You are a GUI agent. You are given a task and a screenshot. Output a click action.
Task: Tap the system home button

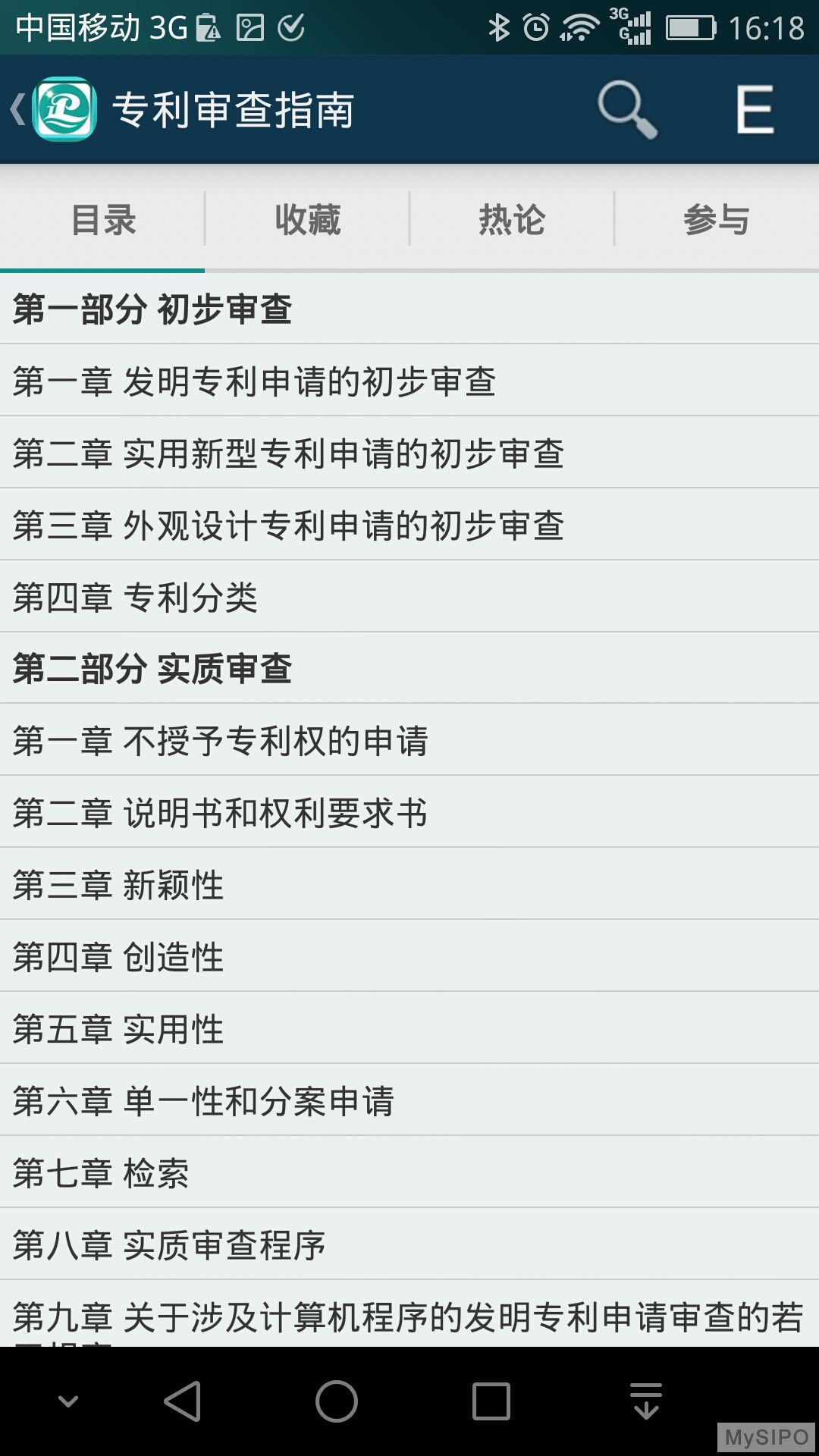(337, 1401)
